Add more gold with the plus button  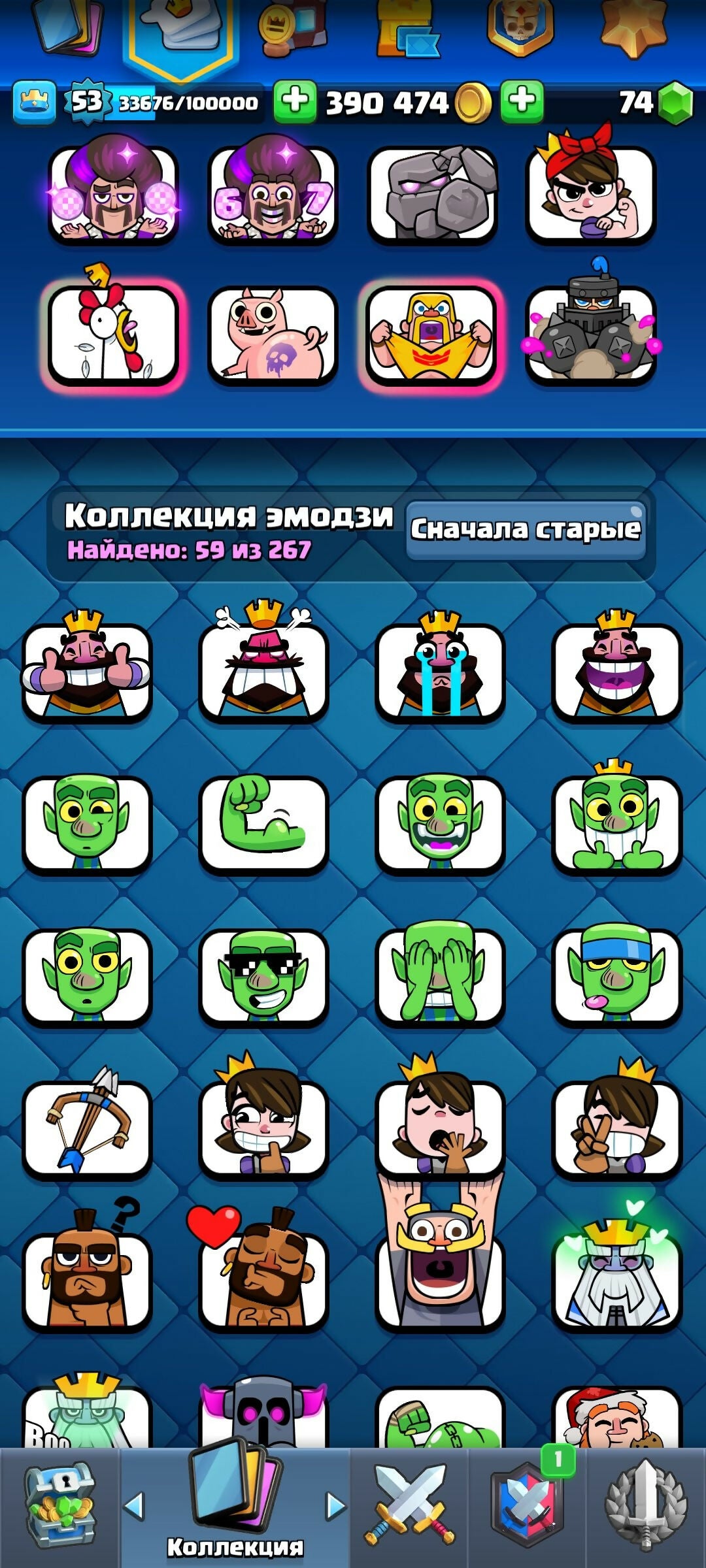coord(295,102)
